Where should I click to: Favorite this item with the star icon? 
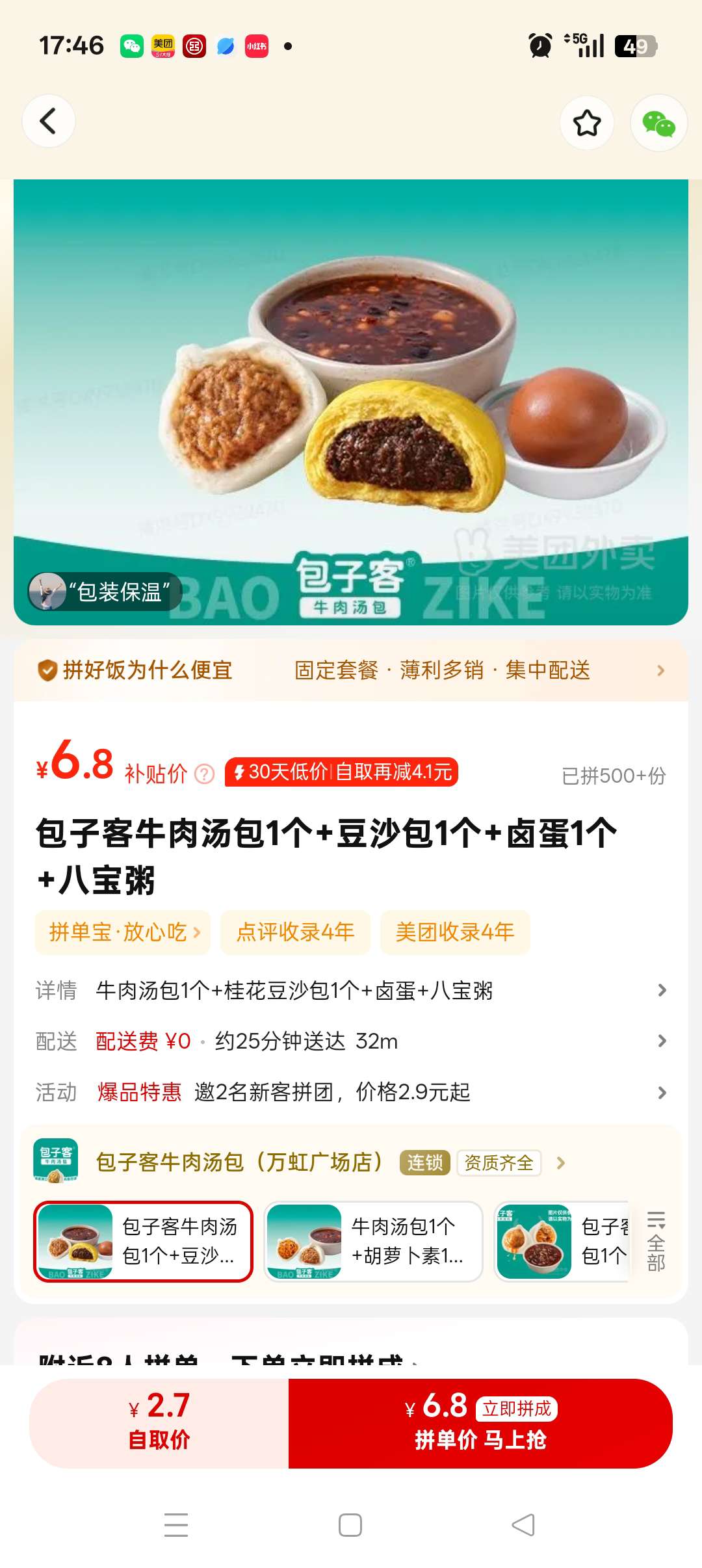point(587,123)
